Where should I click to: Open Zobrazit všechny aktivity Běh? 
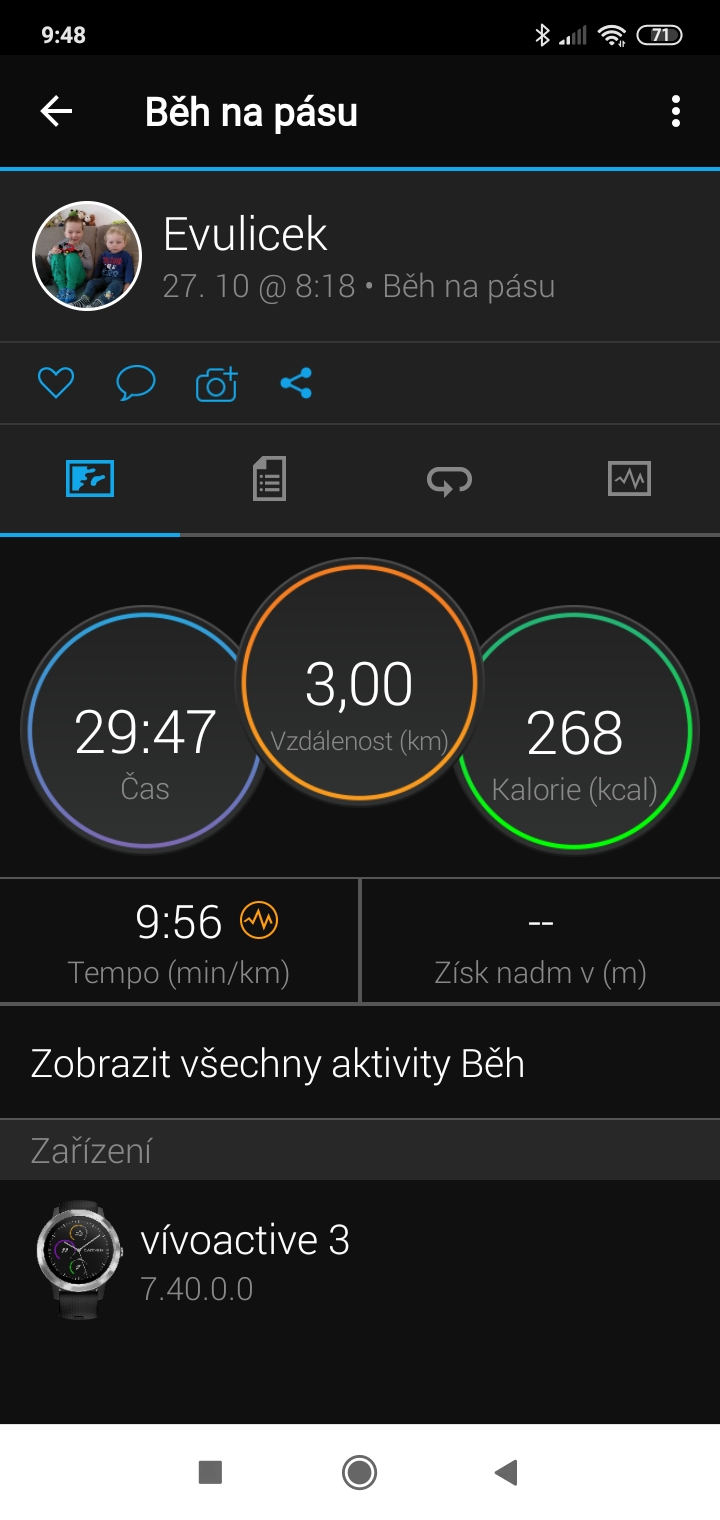[360, 1062]
